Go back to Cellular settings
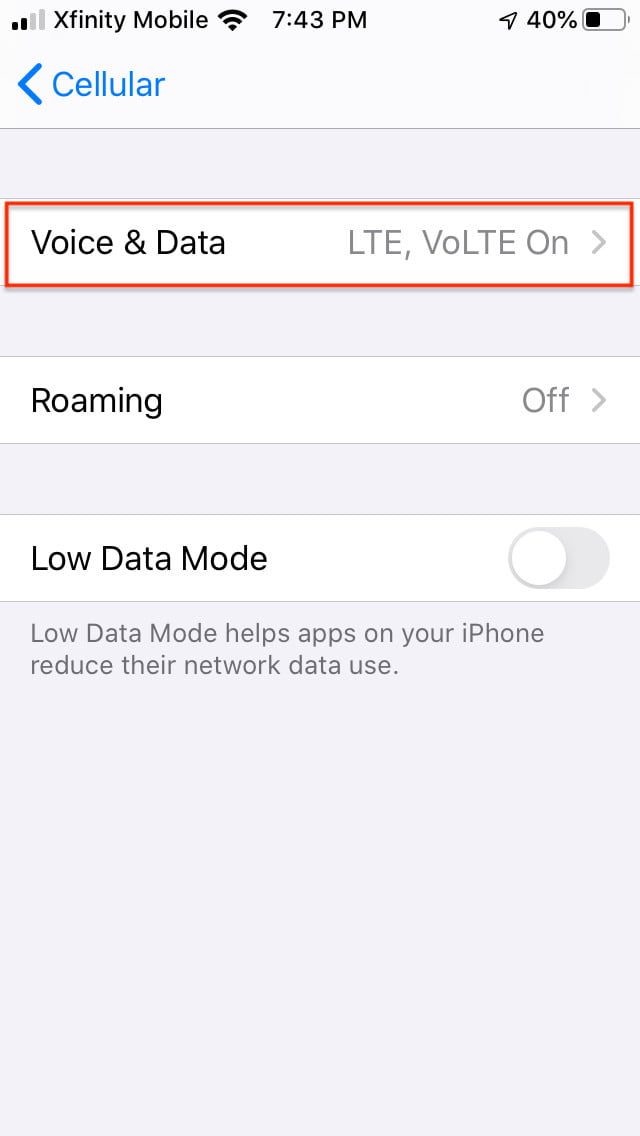 point(90,85)
